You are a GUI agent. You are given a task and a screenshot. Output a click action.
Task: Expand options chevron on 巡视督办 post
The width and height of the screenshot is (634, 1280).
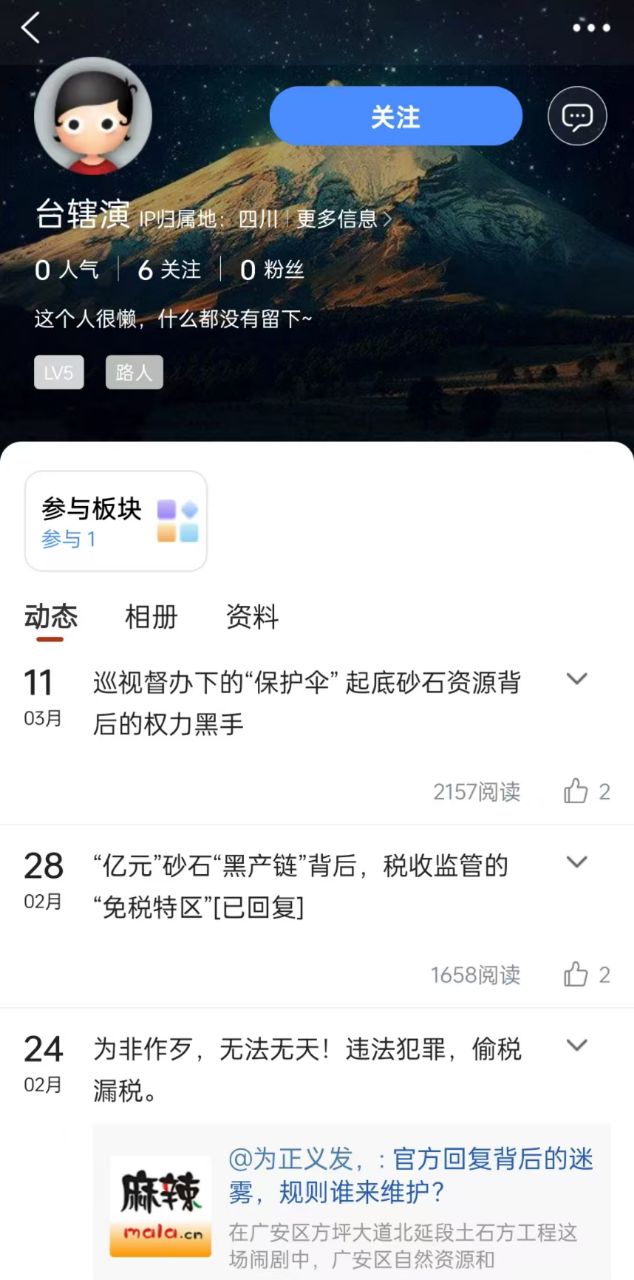coord(577,679)
